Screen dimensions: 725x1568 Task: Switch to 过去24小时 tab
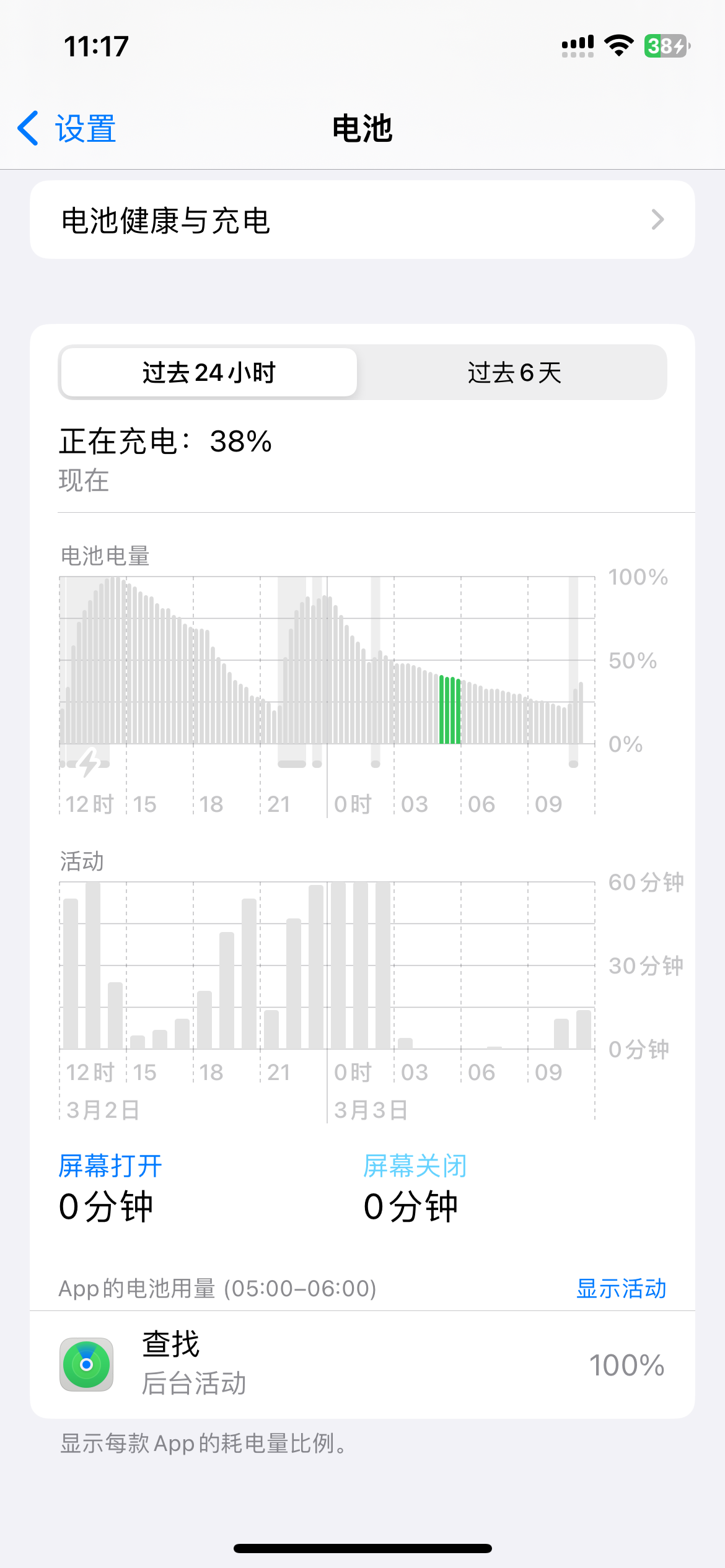point(209,372)
